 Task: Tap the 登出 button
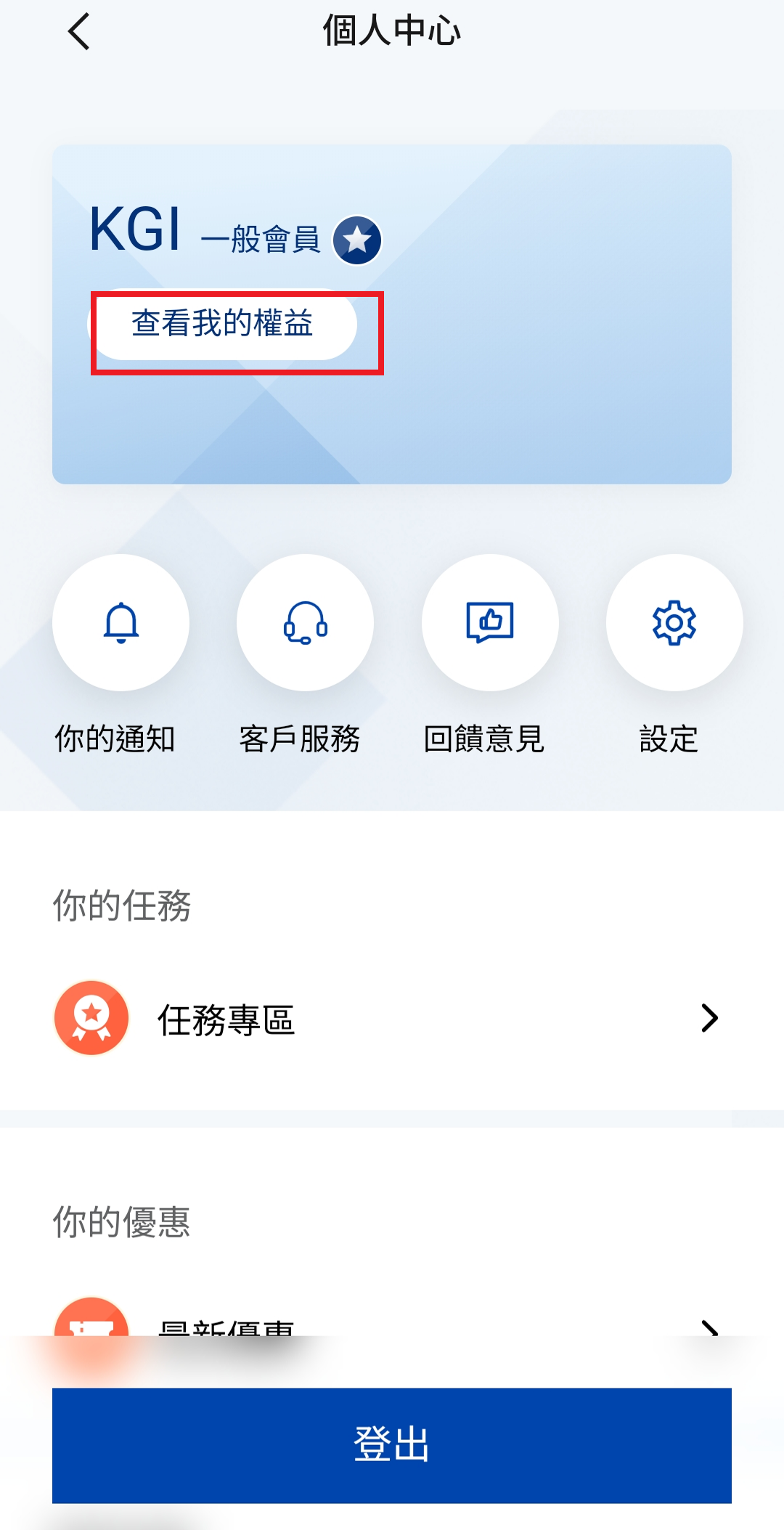pyautogui.click(x=392, y=1445)
